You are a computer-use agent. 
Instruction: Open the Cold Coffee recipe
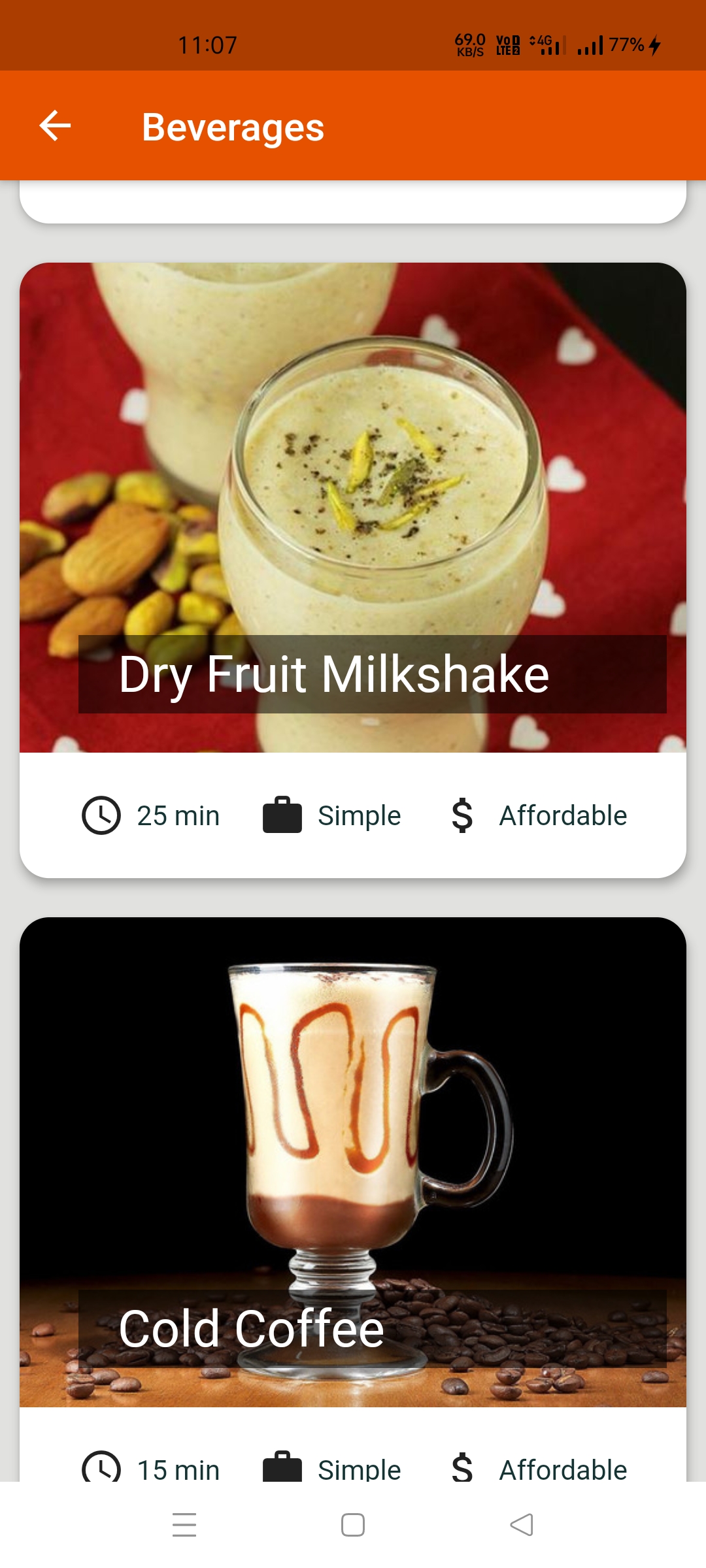pyautogui.click(x=353, y=1143)
